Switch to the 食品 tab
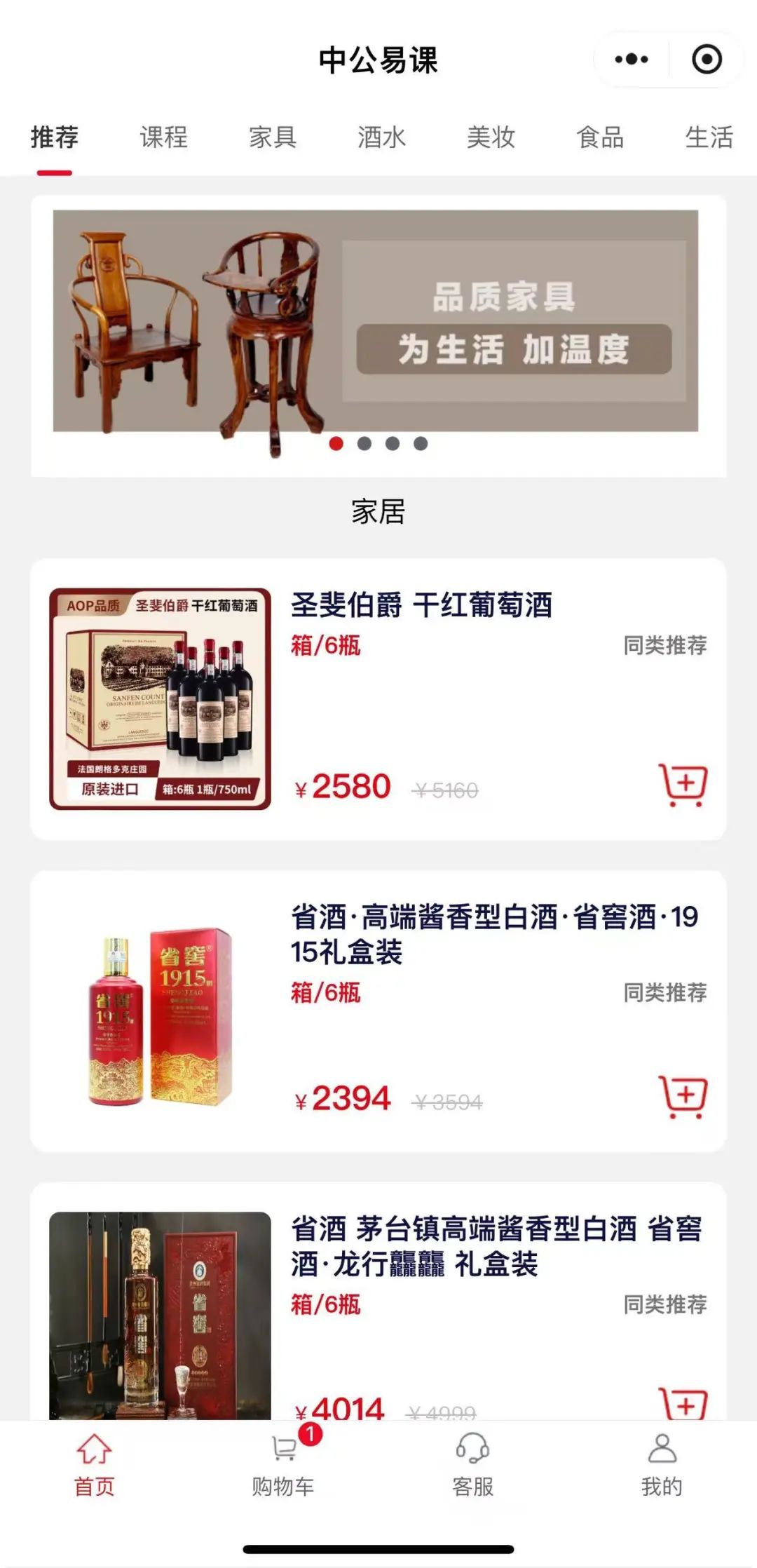Viewport: 757px width, 1568px height. (x=600, y=137)
